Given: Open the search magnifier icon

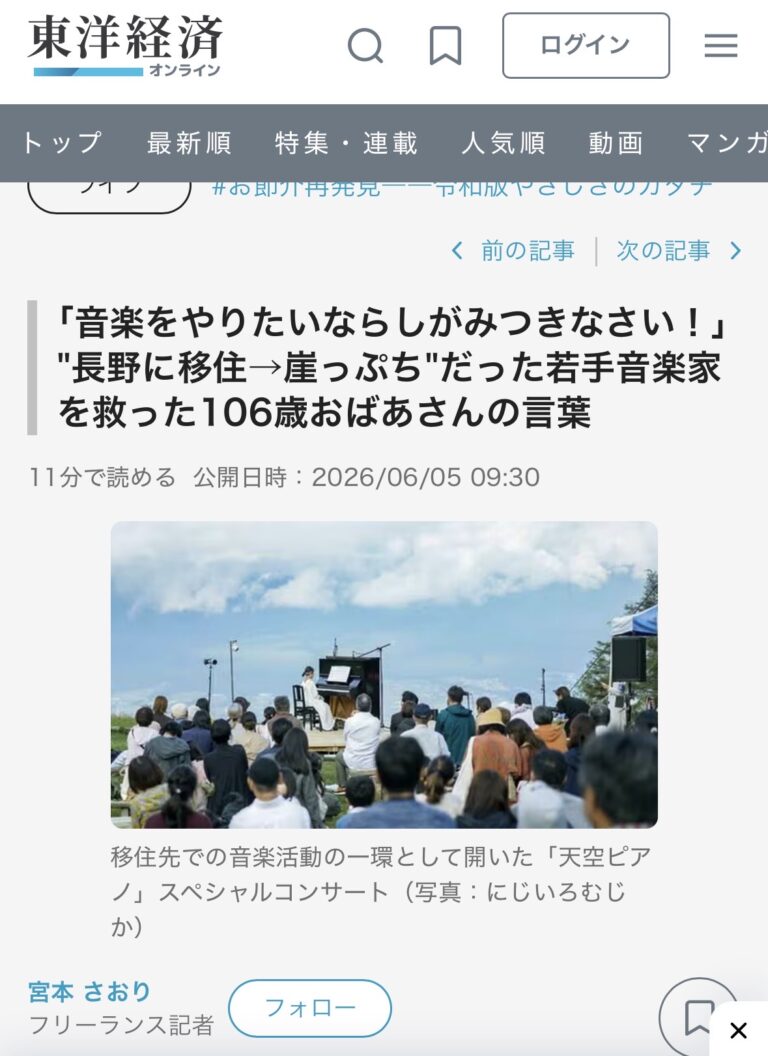Looking at the screenshot, I should 365,46.
